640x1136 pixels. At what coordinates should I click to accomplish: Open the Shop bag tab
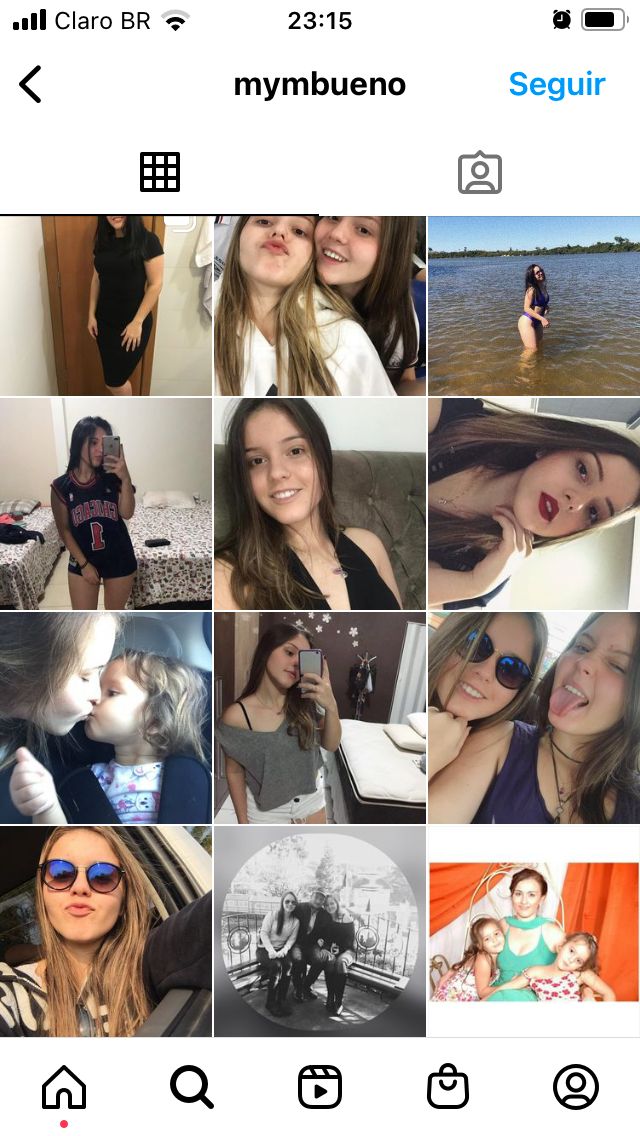448,1087
